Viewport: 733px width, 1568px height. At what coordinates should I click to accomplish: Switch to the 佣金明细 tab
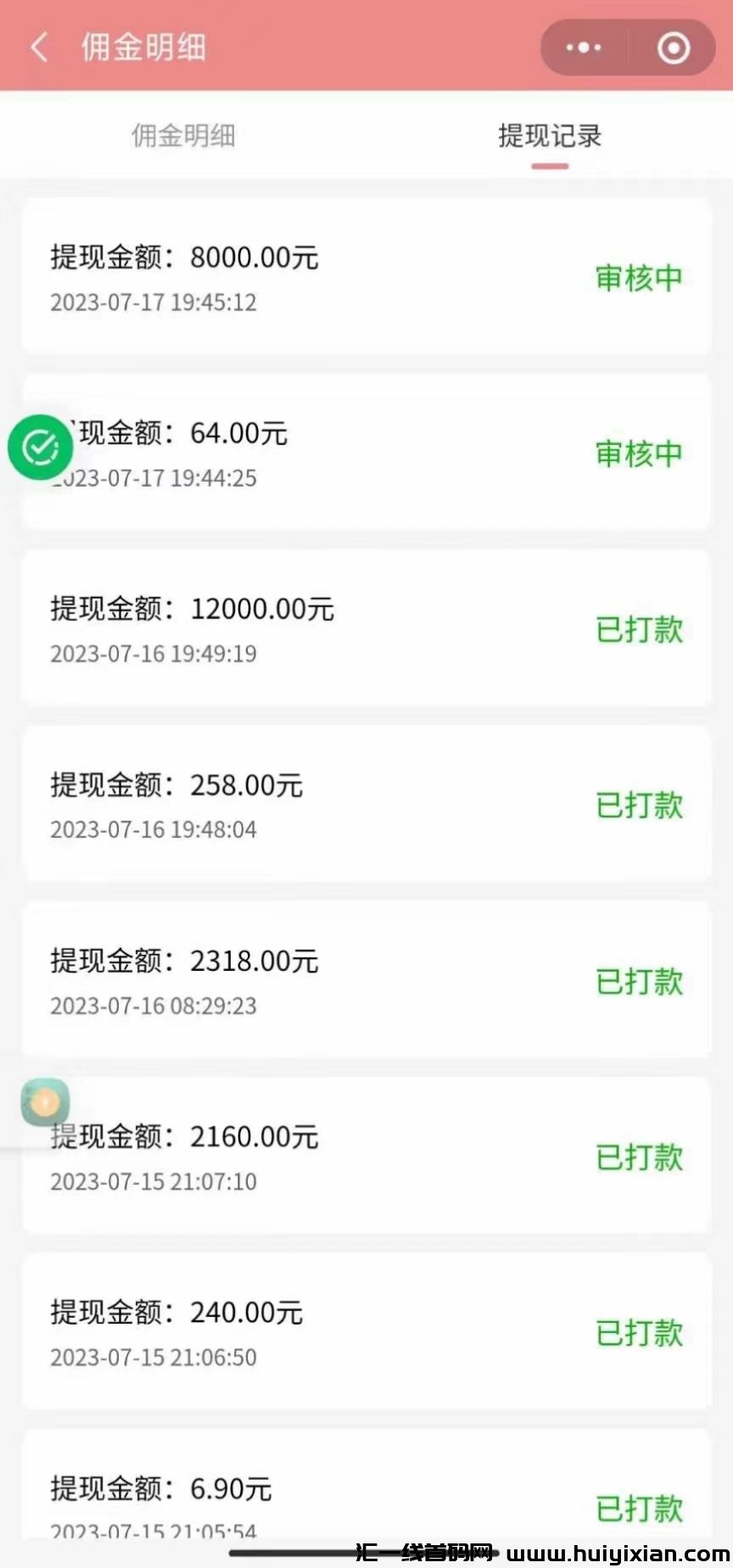pos(183,136)
